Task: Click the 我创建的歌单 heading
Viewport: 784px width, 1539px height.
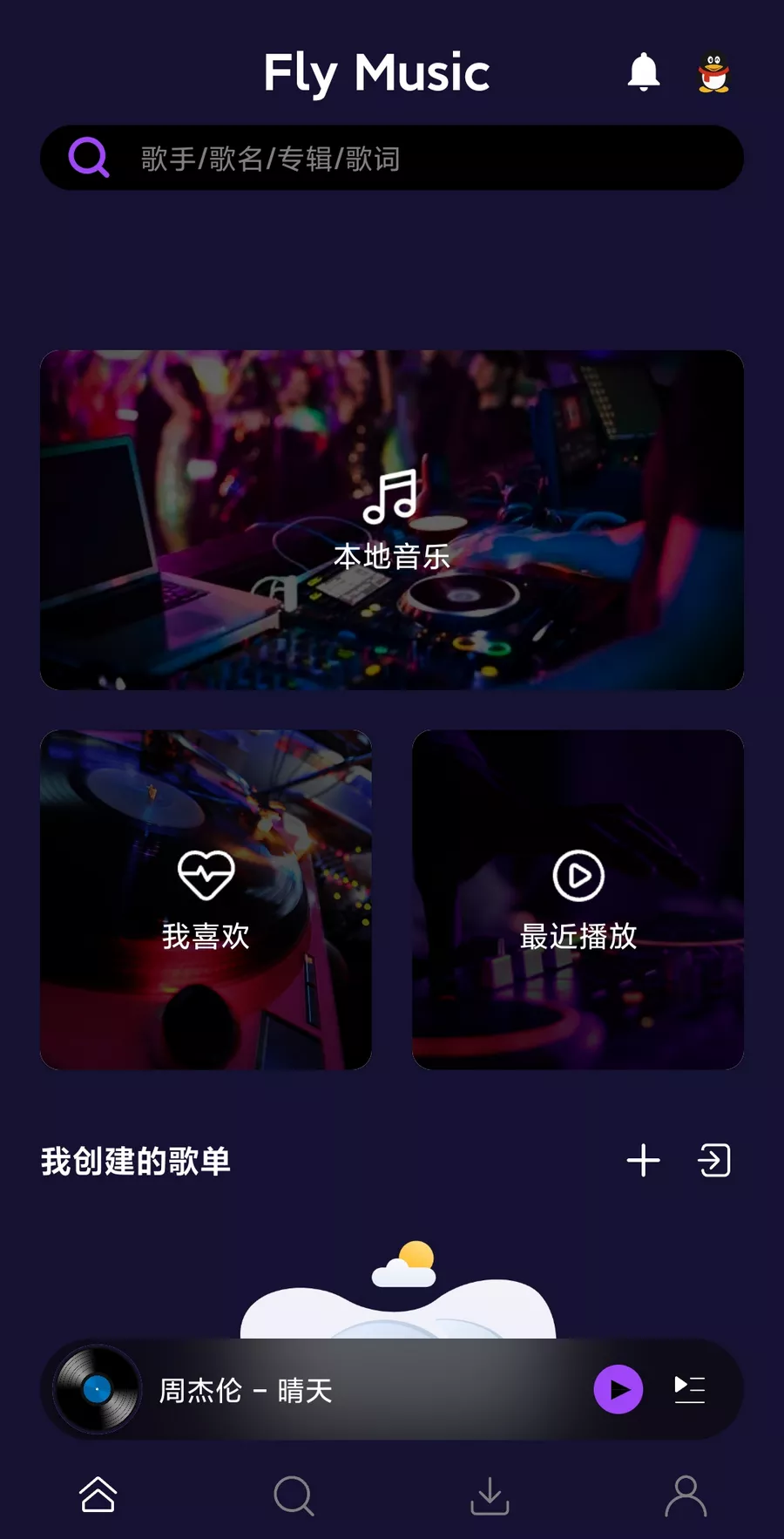Action: (134, 1161)
